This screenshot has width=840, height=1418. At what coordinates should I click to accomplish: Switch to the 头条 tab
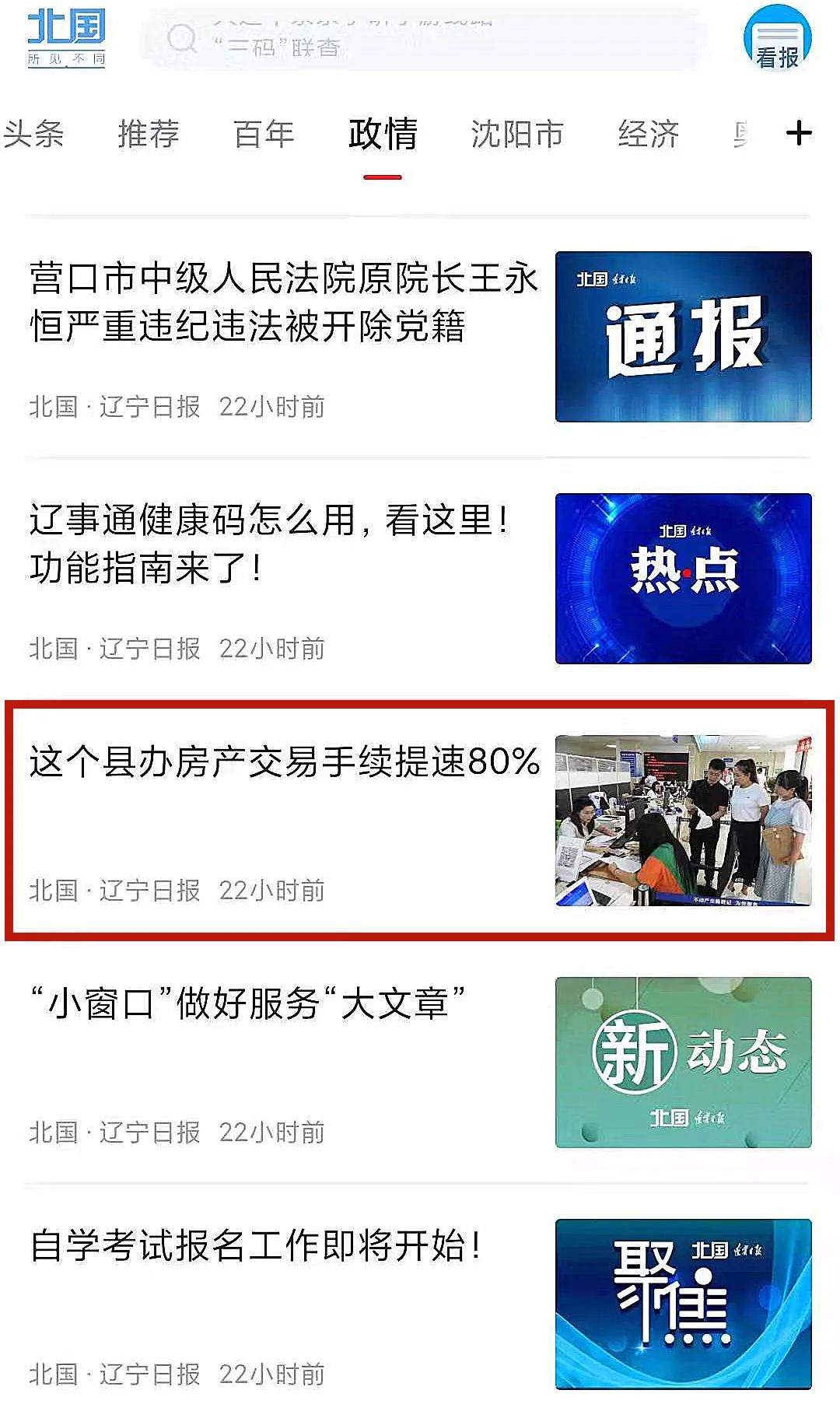click(33, 134)
